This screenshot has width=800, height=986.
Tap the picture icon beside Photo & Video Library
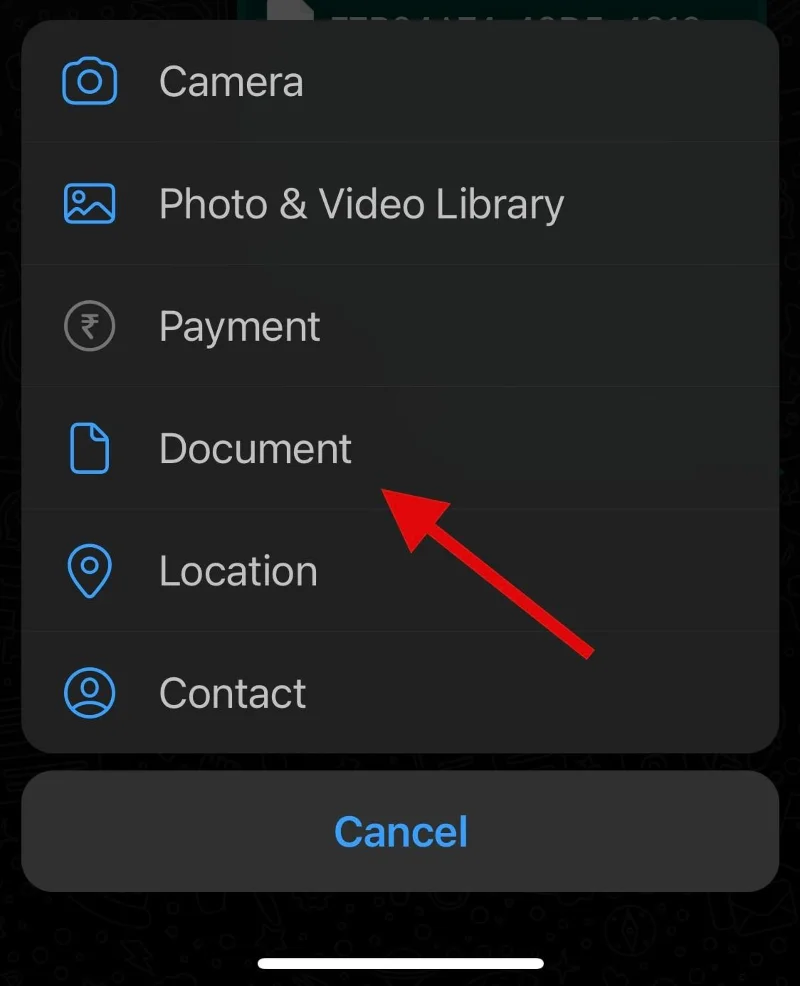tap(88, 203)
